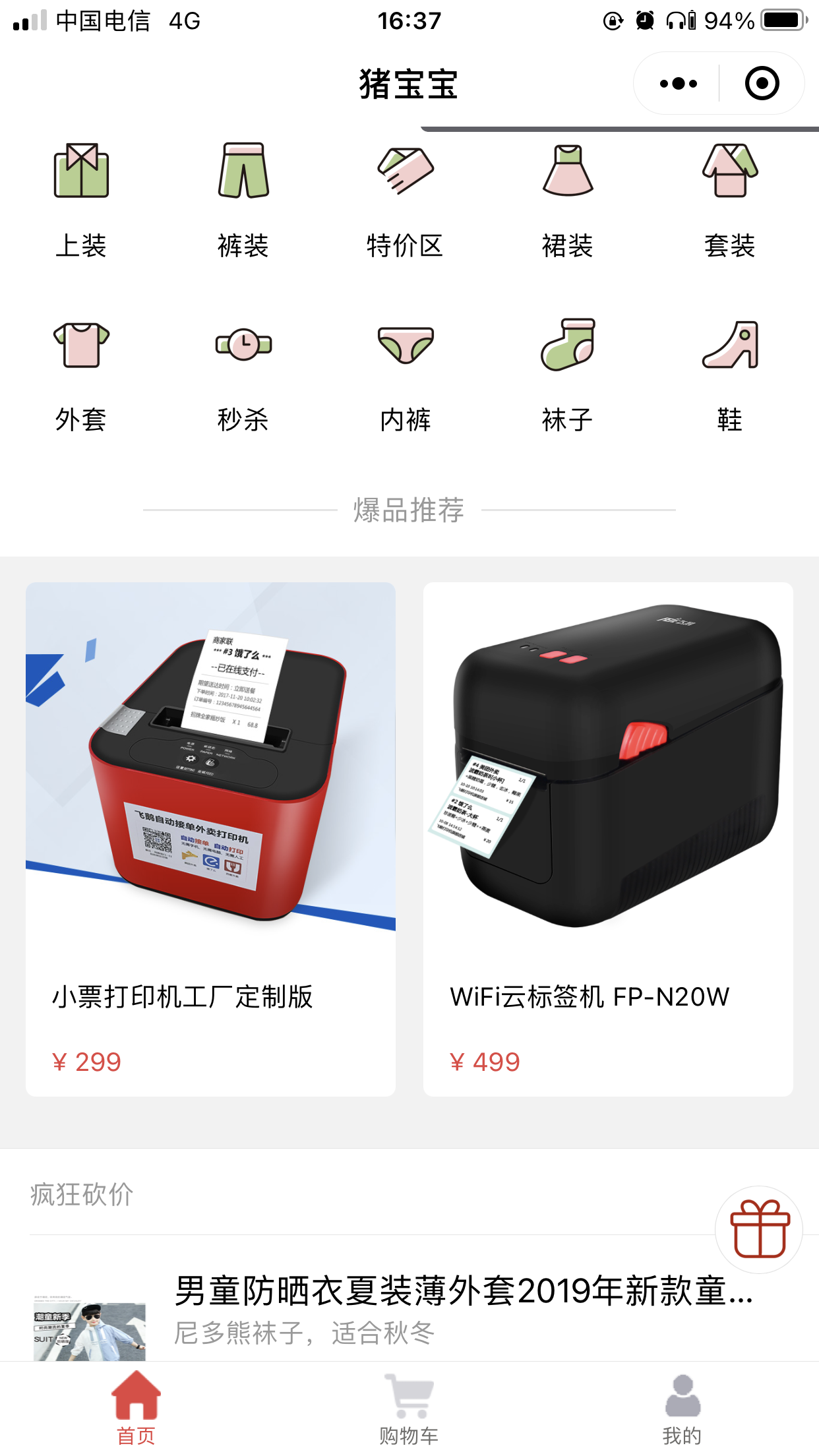This screenshot has width=819, height=1456.
Task: Open the 裙装 category
Action: click(x=568, y=198)
